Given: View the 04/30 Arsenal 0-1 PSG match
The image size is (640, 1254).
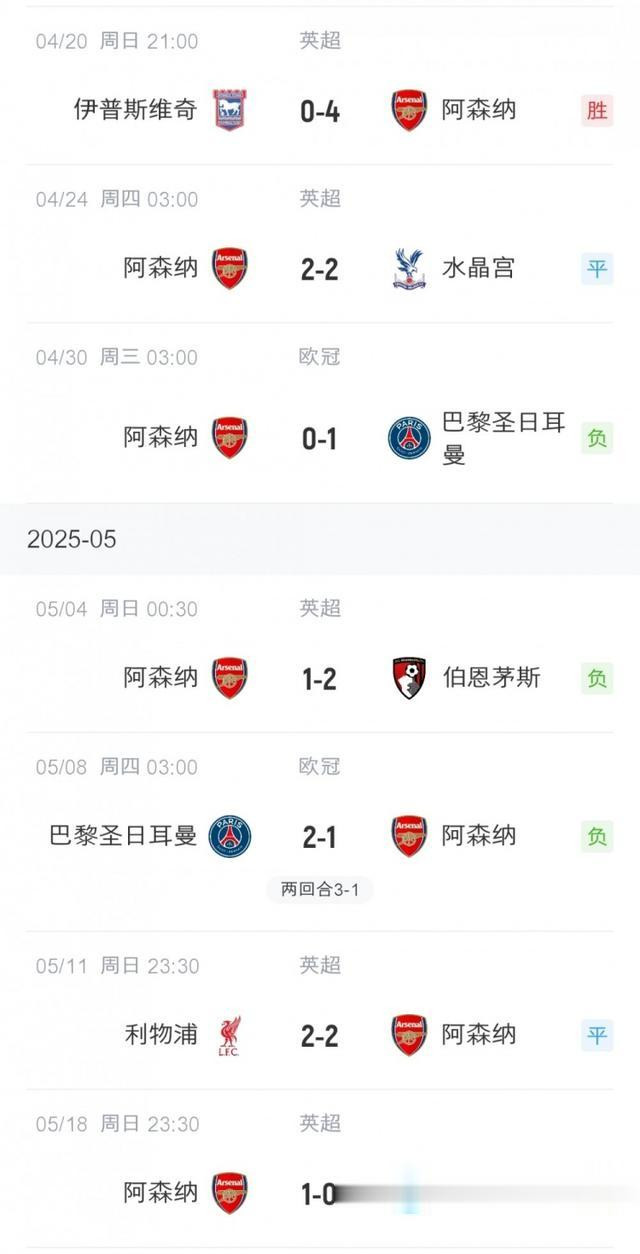Looking at the screenshot, I should (x=320, y=413).
